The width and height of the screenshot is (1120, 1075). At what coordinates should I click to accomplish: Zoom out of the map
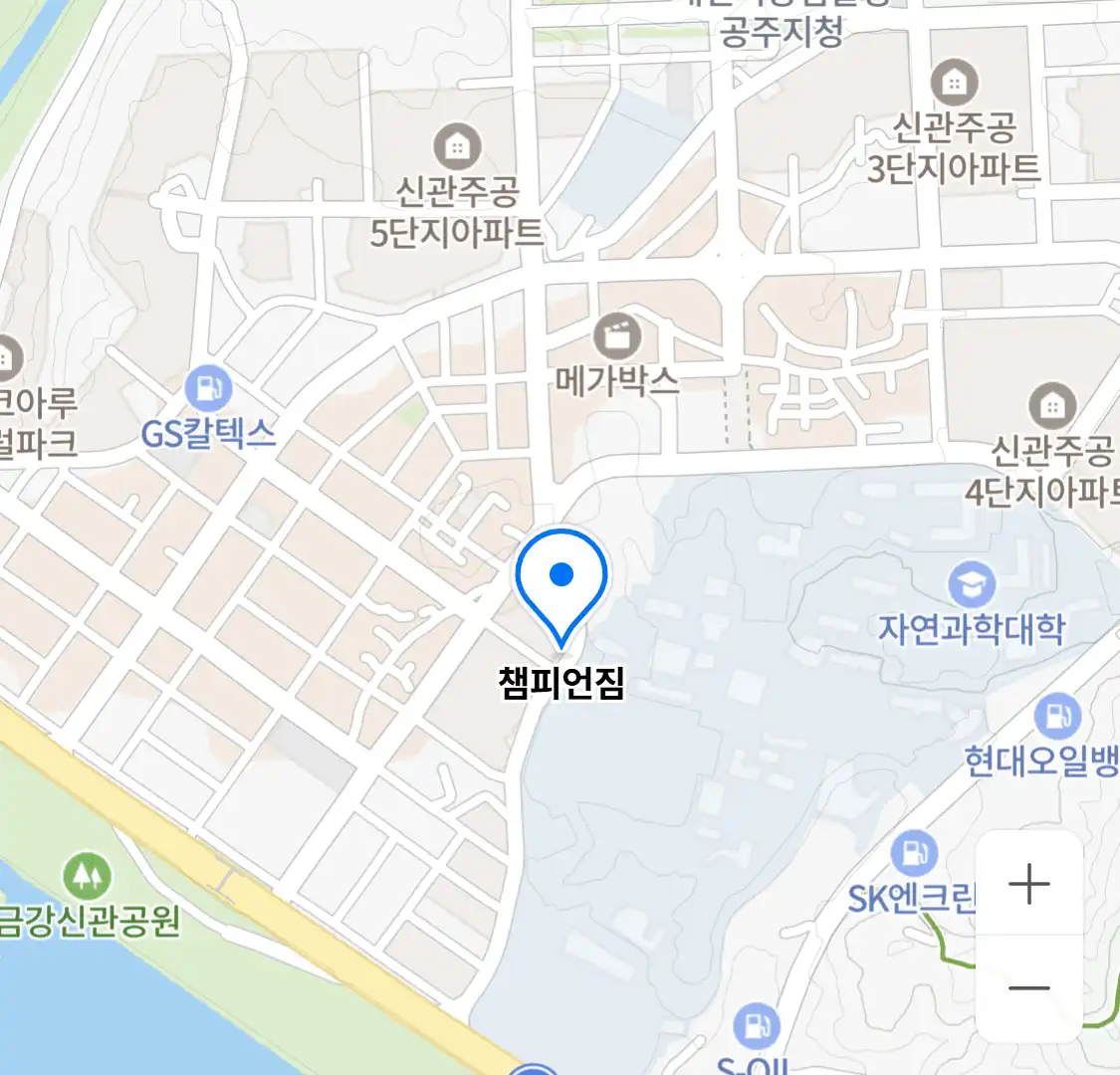(1028, 987)
